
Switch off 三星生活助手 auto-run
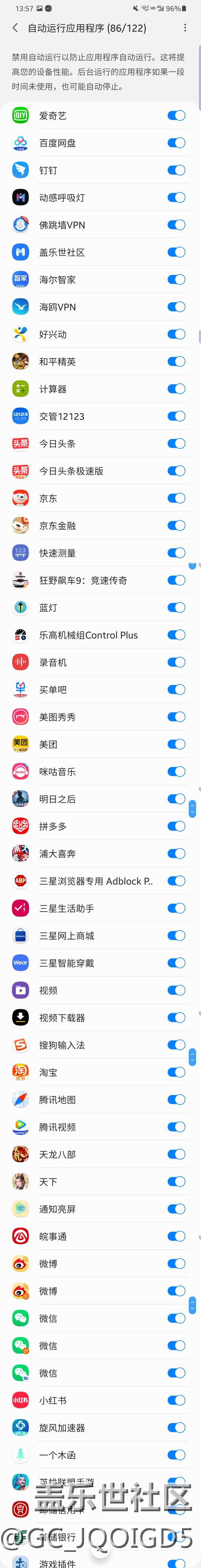[176, 909]
